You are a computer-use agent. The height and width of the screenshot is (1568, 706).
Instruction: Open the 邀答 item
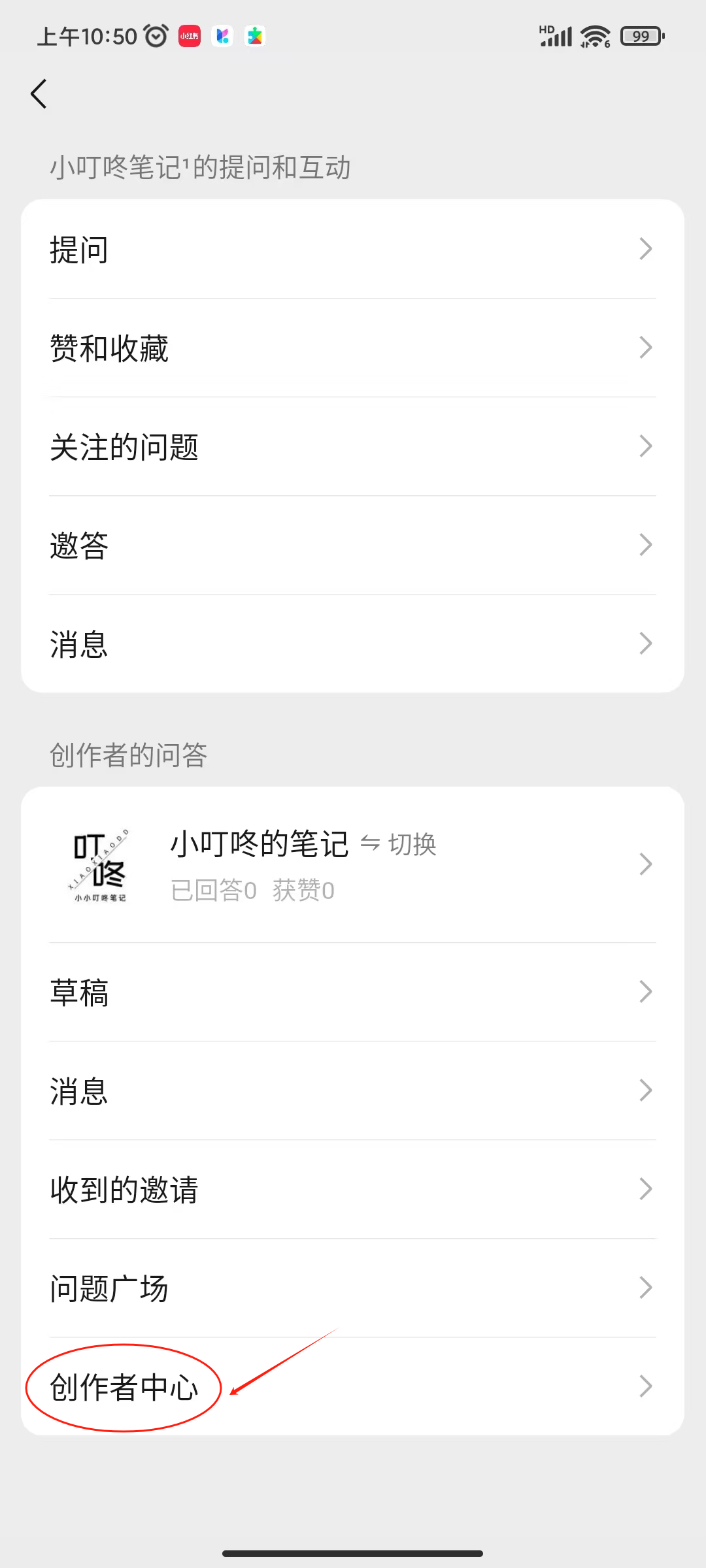click(78, 544)
